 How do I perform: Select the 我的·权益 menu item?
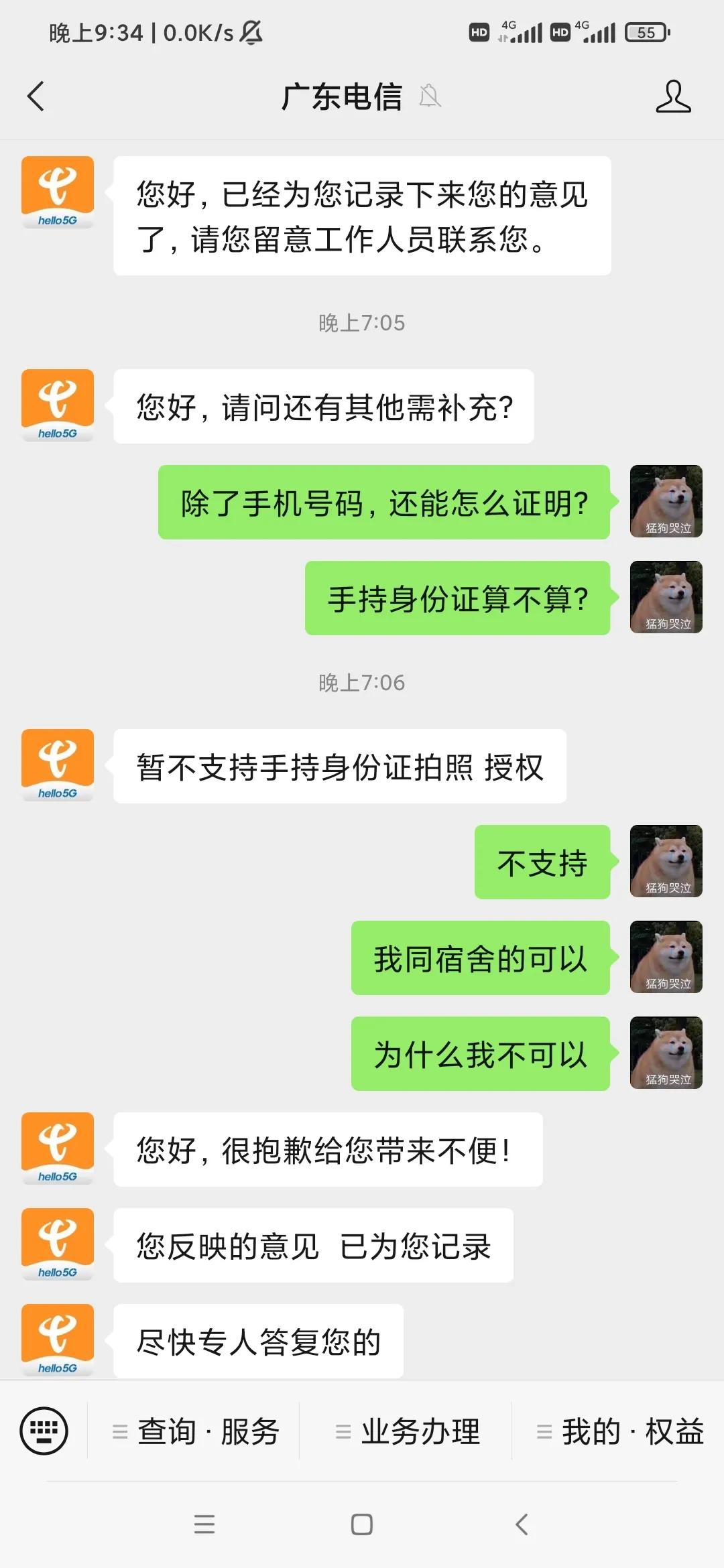(633, 1432)
